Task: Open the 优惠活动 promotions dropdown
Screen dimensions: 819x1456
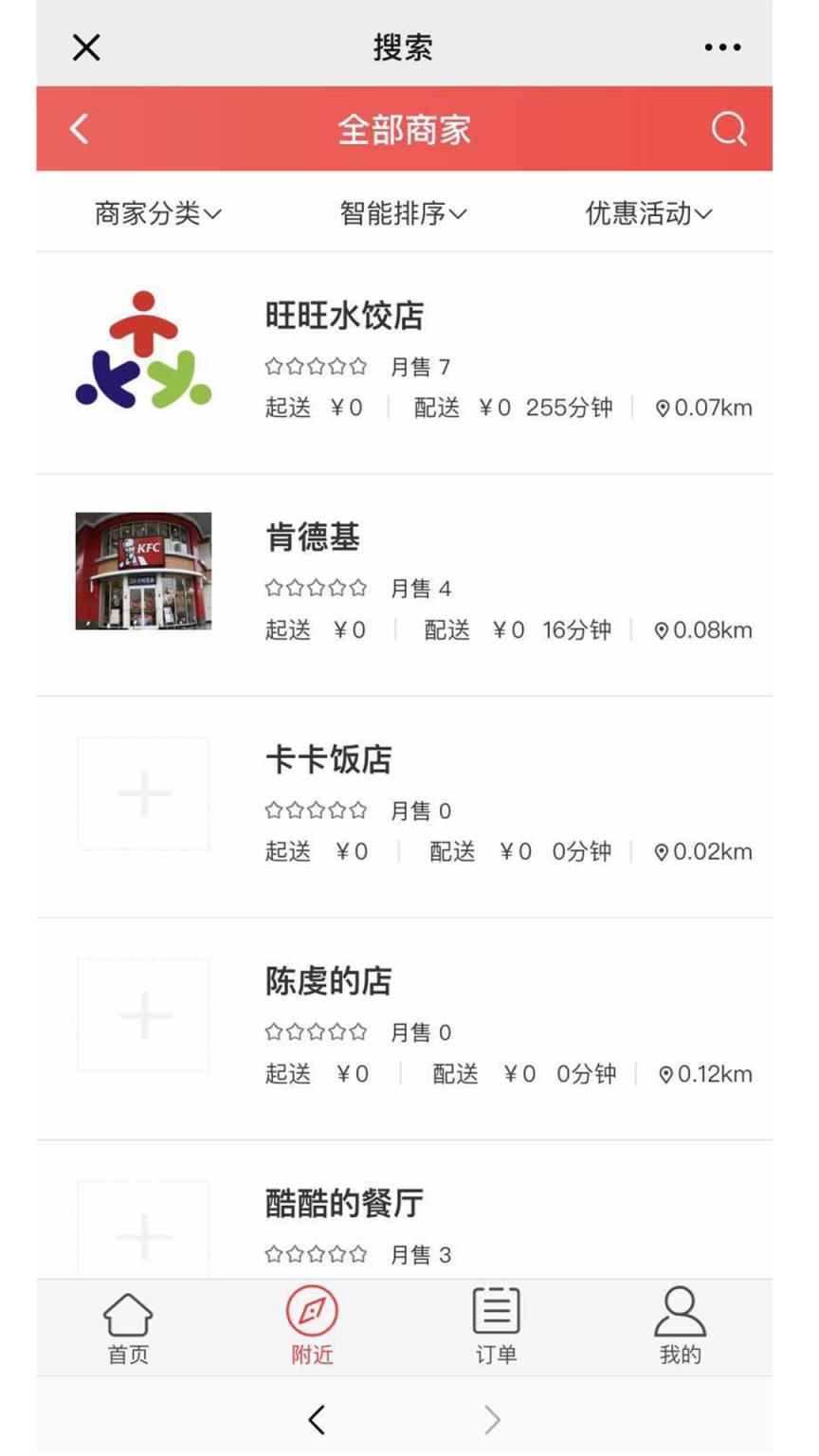Action: tap(647, 213)
